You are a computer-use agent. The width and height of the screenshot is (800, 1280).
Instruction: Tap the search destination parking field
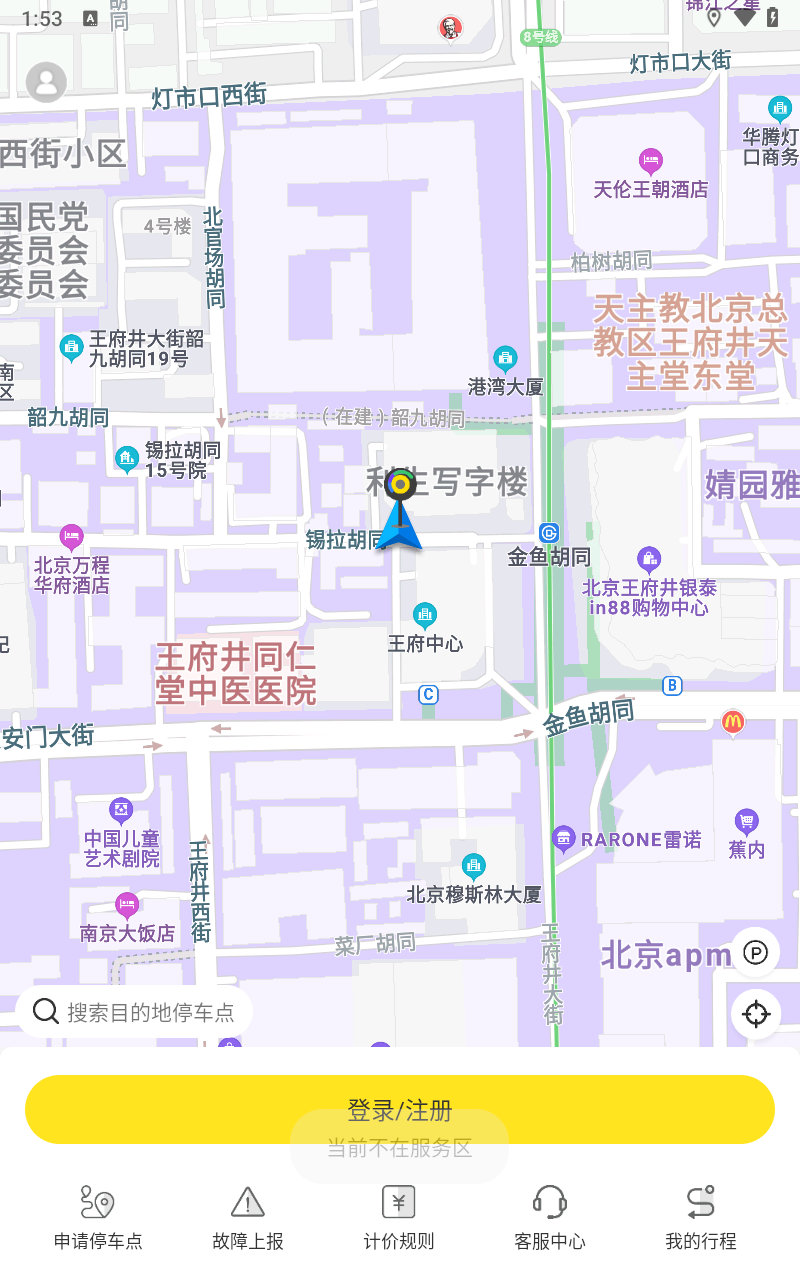pos(134,1012)
